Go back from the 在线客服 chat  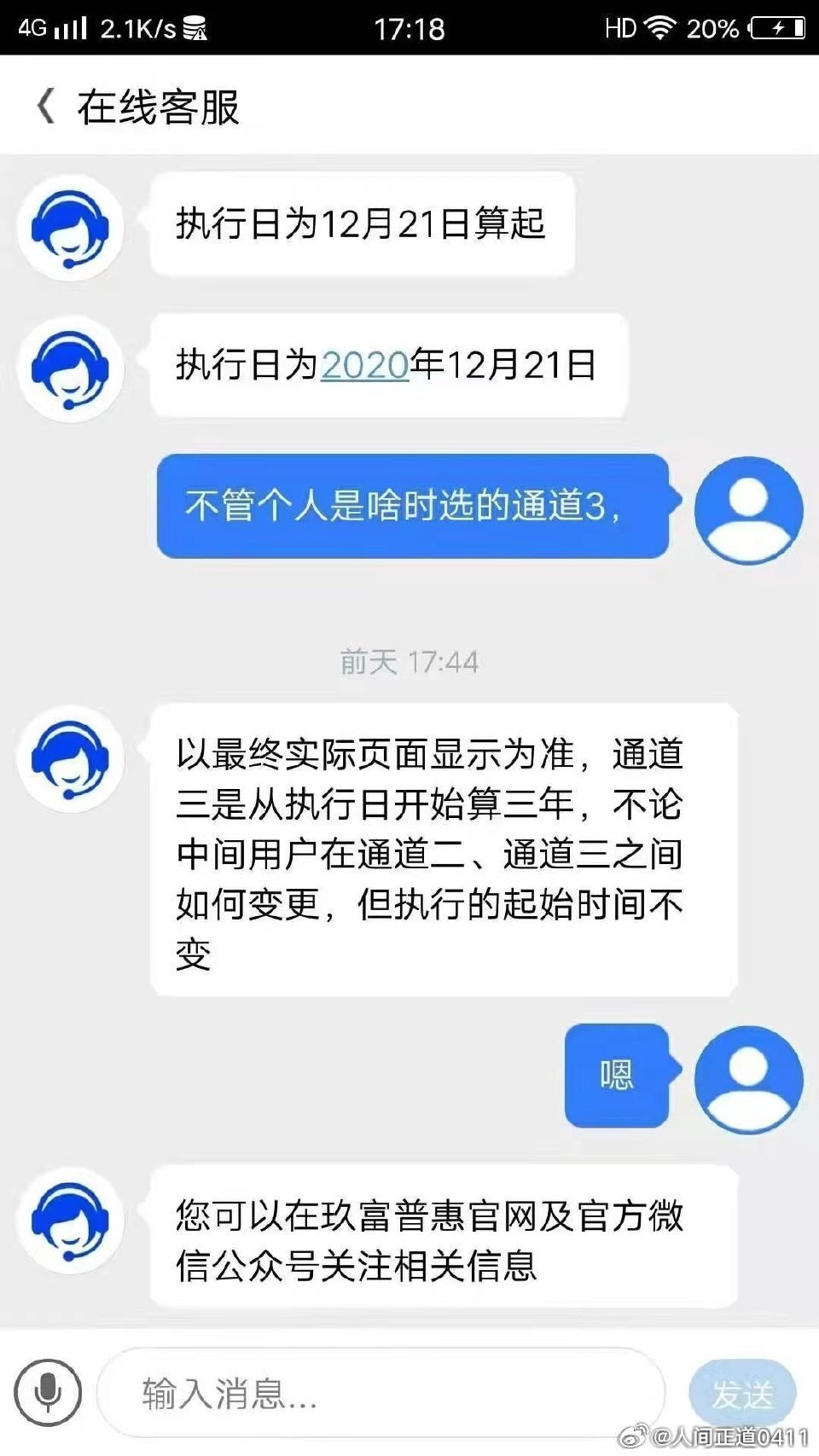(46, 107)
